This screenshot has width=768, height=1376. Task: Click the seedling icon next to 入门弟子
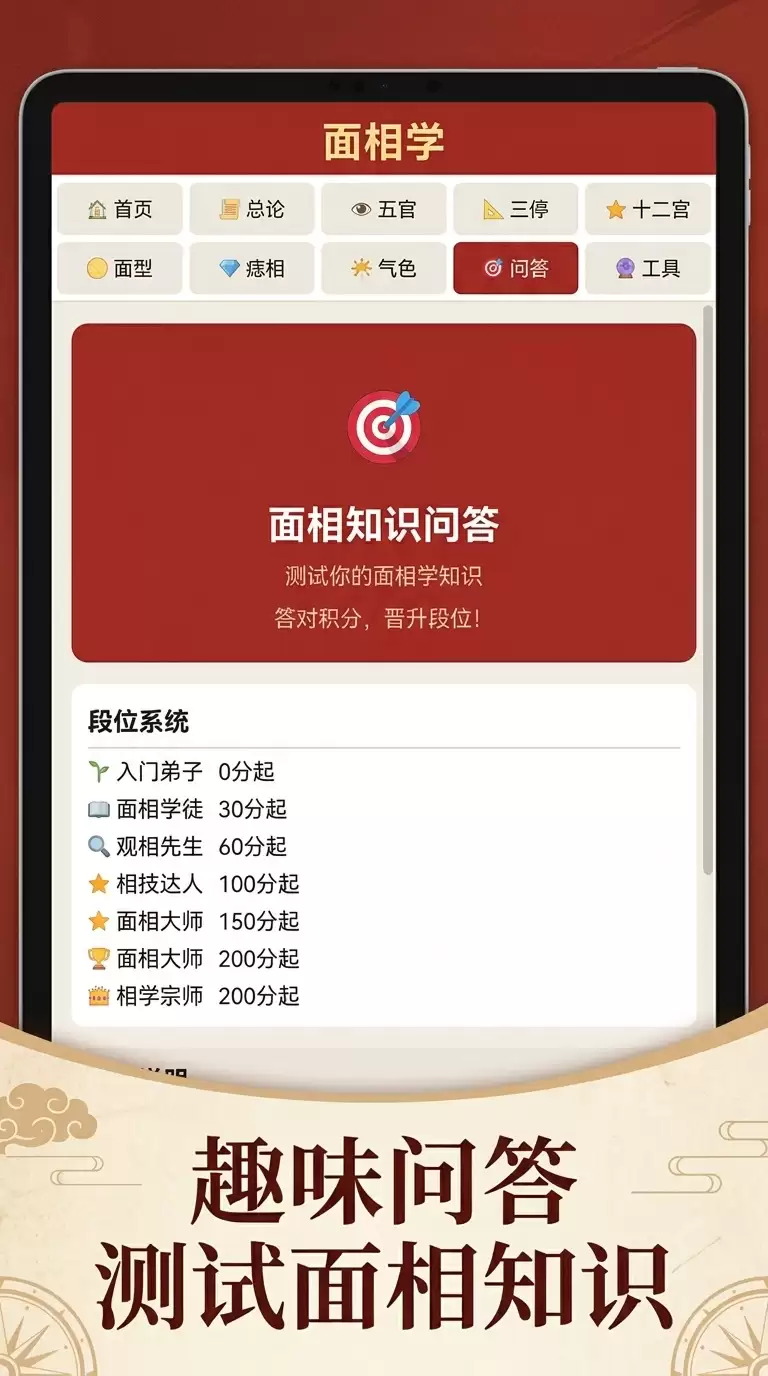click(x=97, y=771)
